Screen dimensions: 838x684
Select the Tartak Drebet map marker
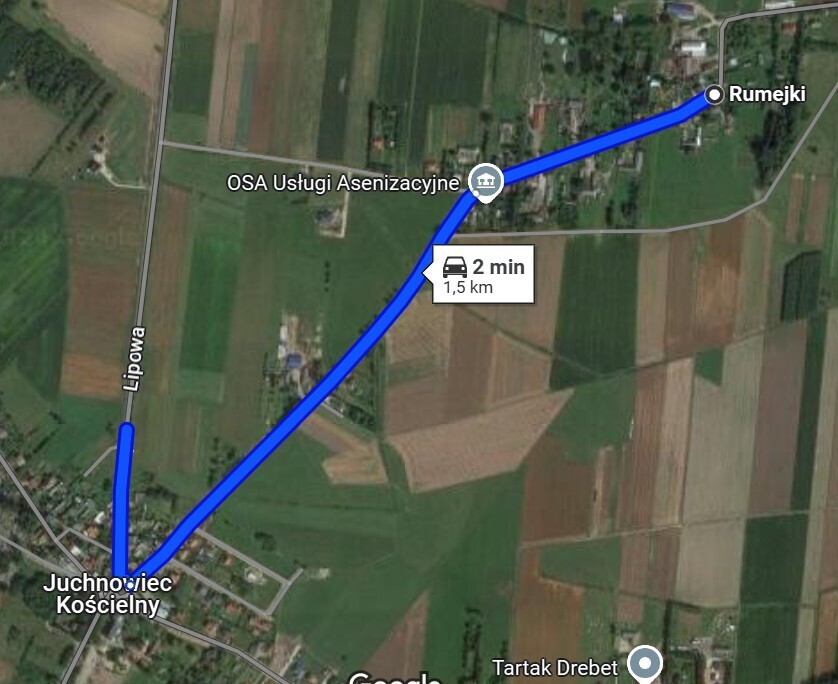tap(645, 663)
